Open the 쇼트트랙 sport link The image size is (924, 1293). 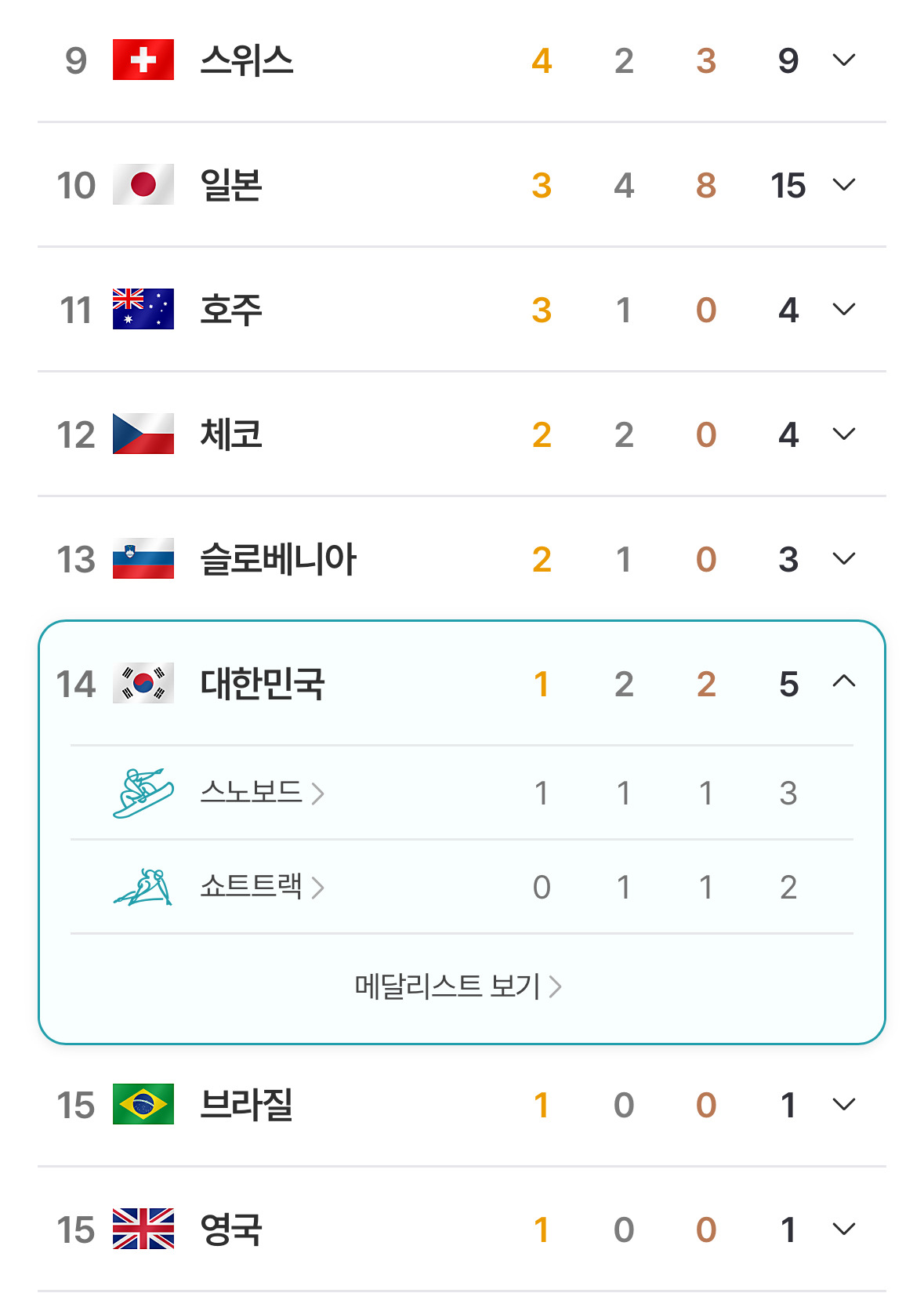(x=262, y=887)
